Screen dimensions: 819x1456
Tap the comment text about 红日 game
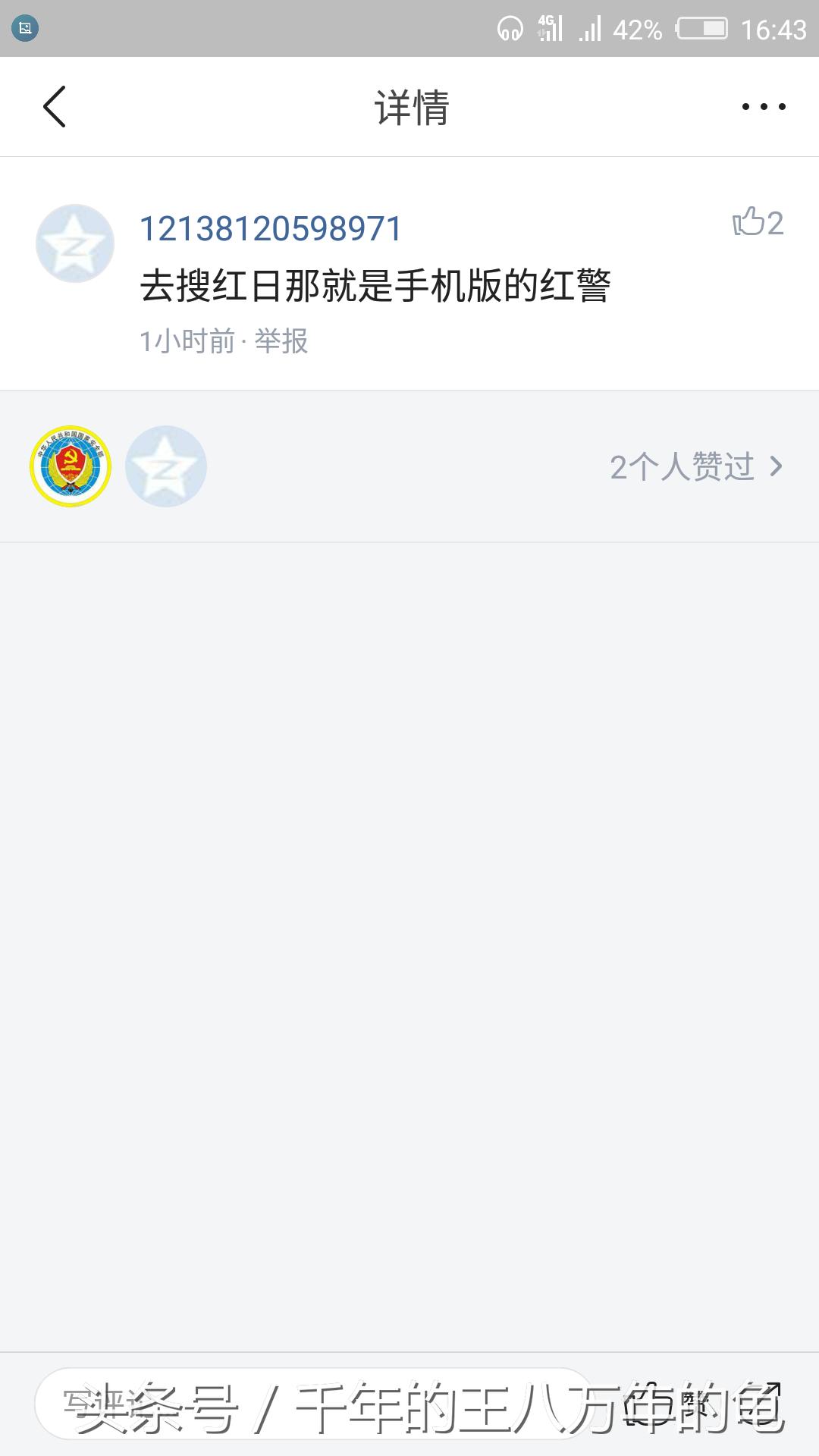click(x=378, y=285)
